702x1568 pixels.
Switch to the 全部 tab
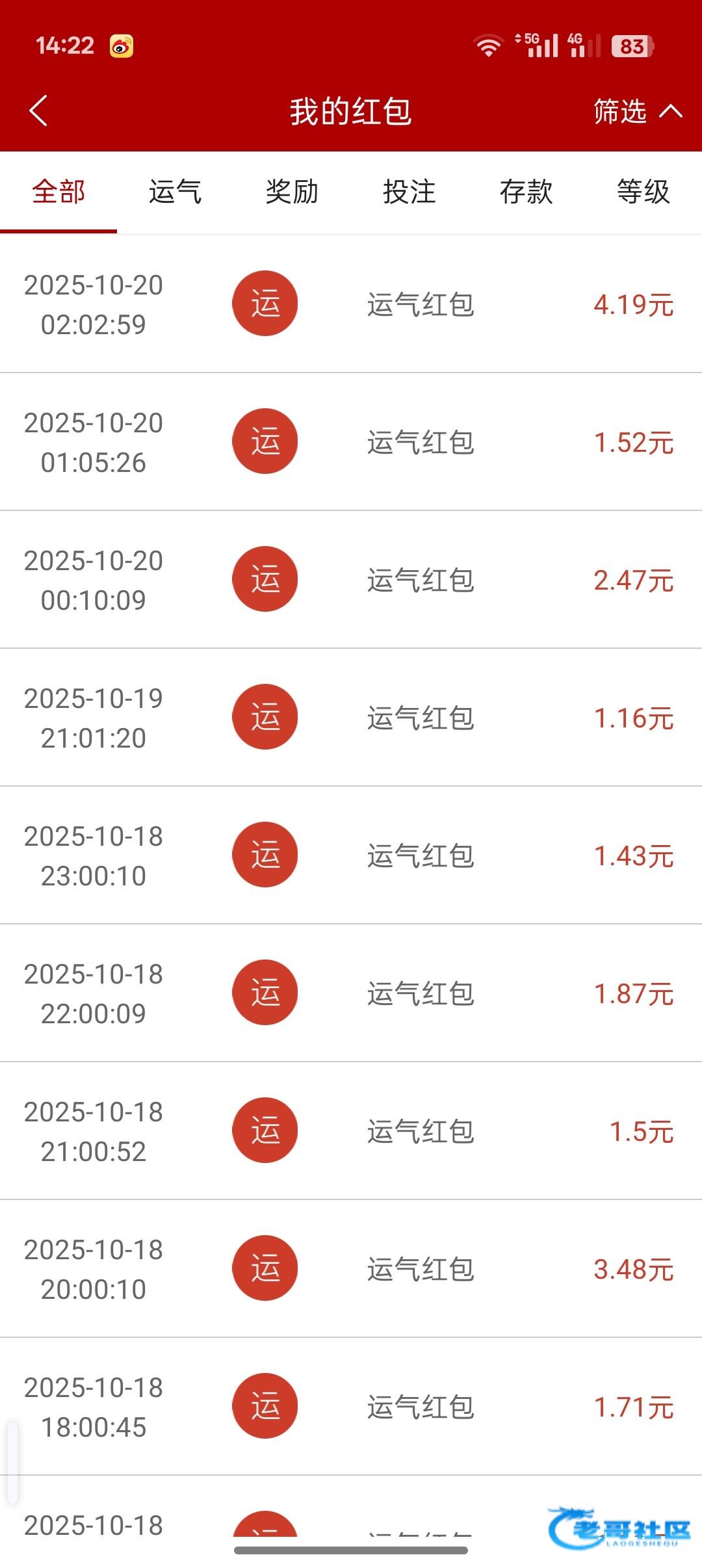[x=58, y=192]
